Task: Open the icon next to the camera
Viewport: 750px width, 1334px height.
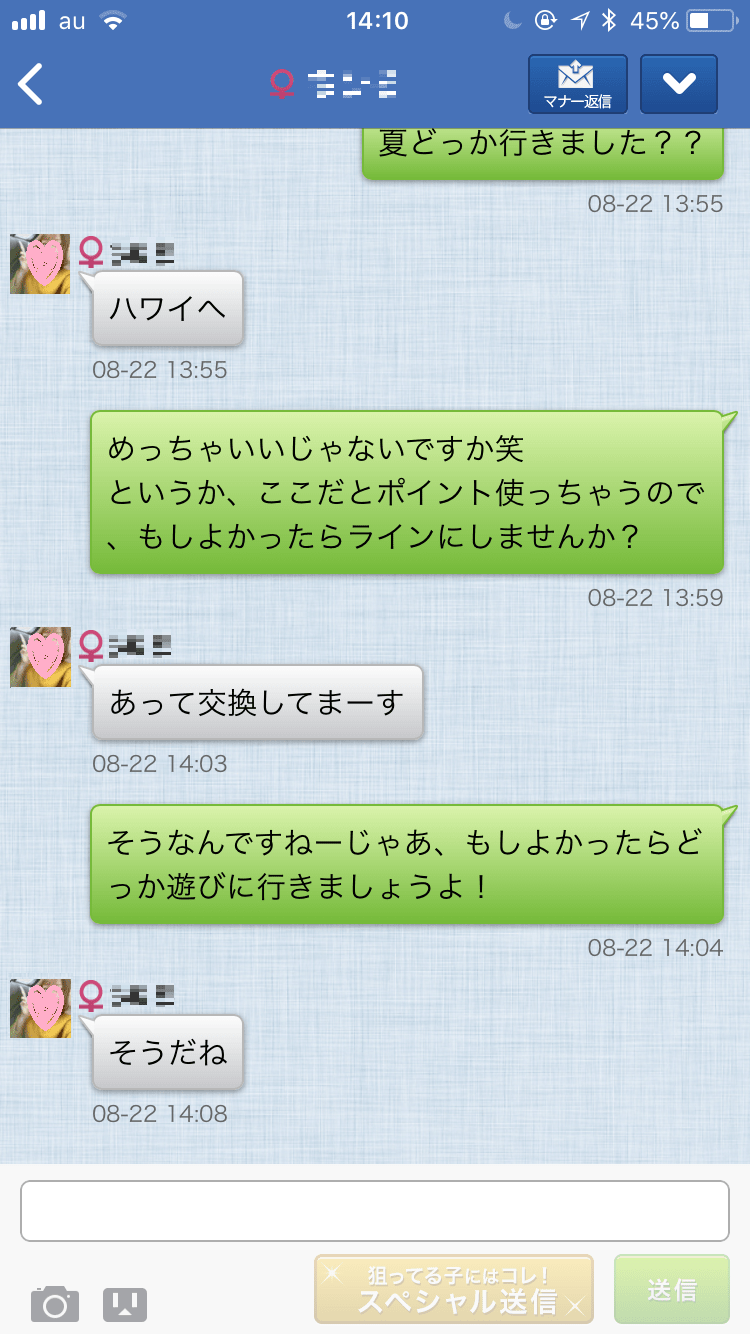Action: 125,1303
